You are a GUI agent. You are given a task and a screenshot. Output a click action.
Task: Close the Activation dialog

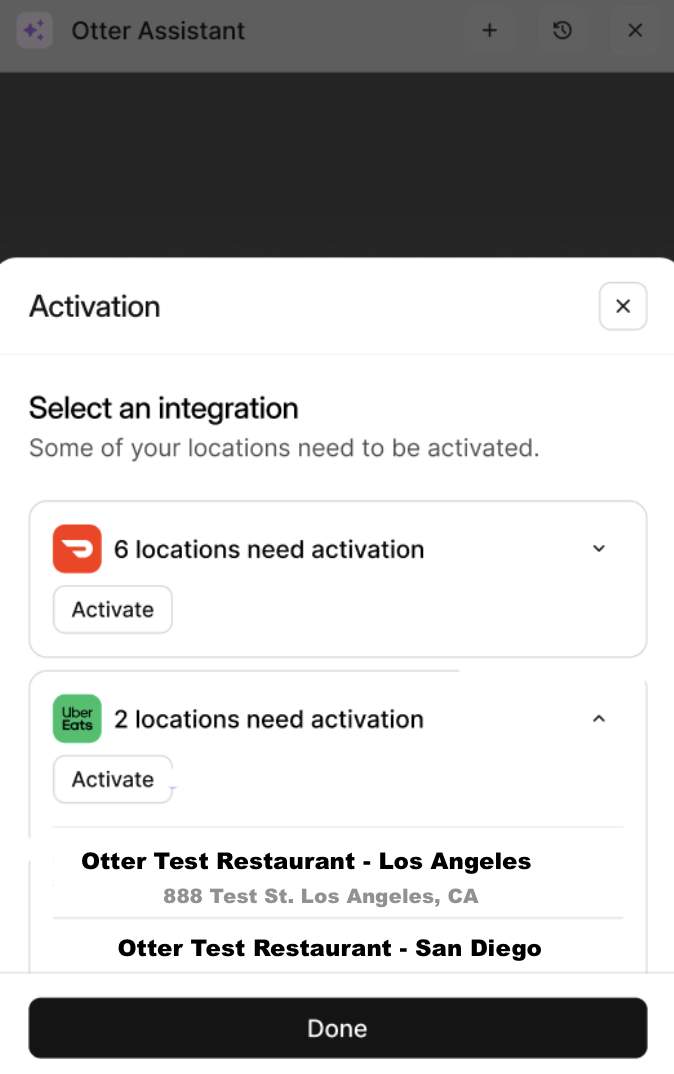(x=623, y=306)
